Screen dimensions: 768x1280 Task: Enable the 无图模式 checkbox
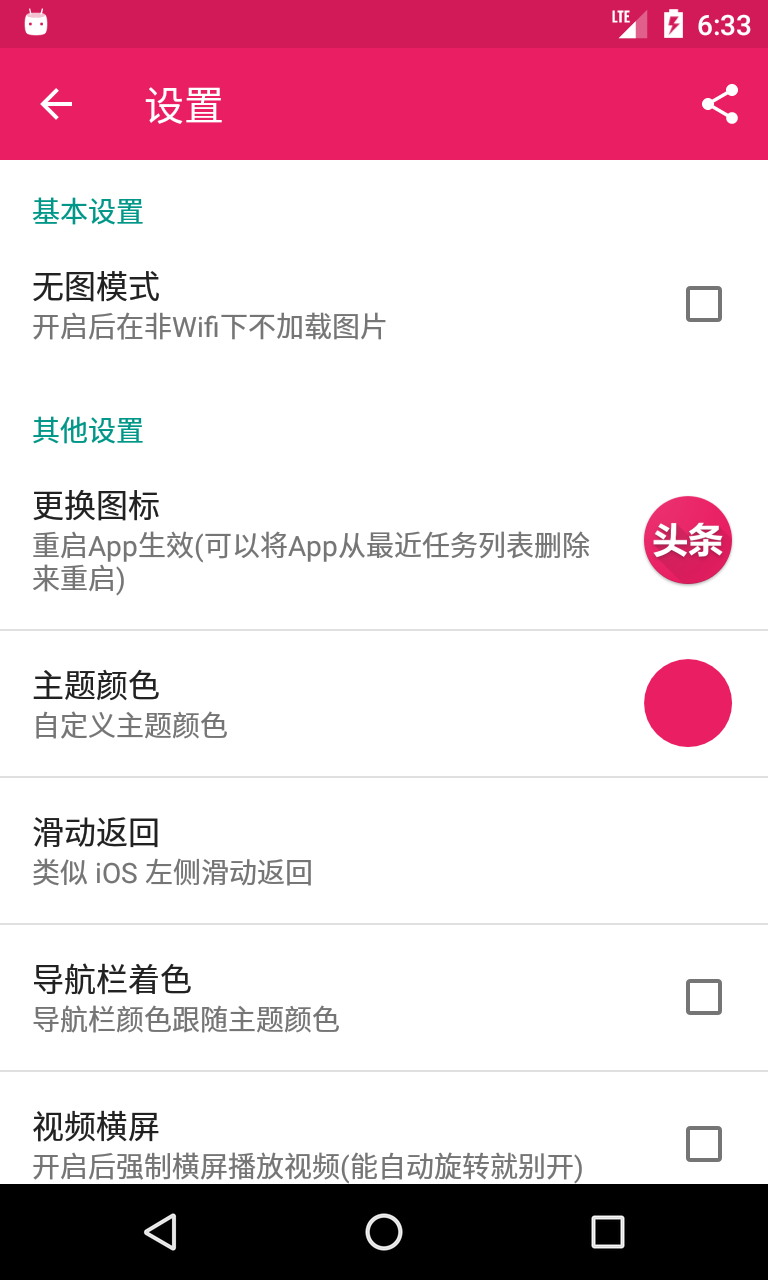point(704,304)
